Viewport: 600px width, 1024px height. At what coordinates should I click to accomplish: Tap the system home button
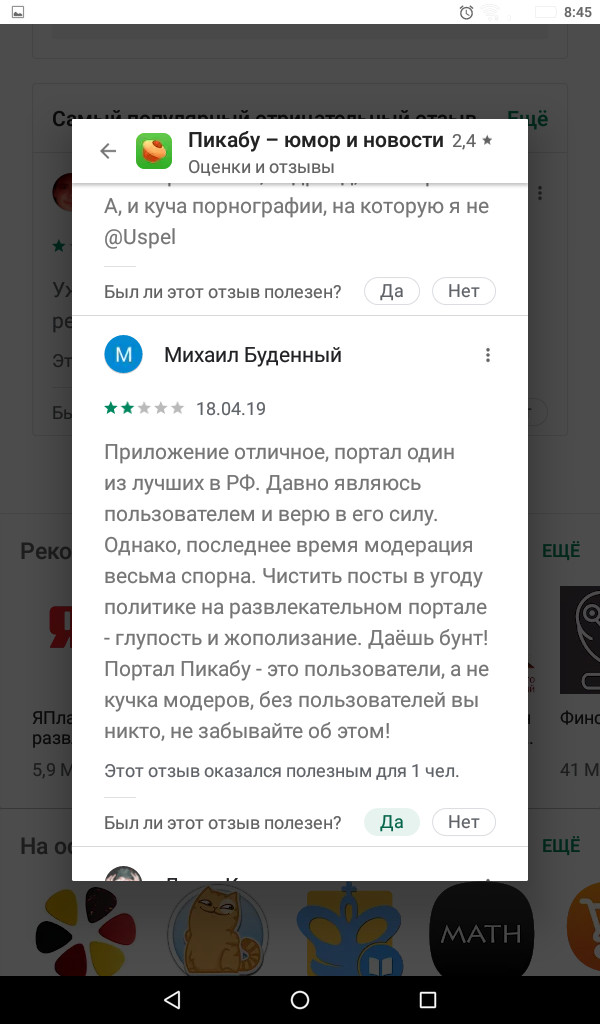300,1000
